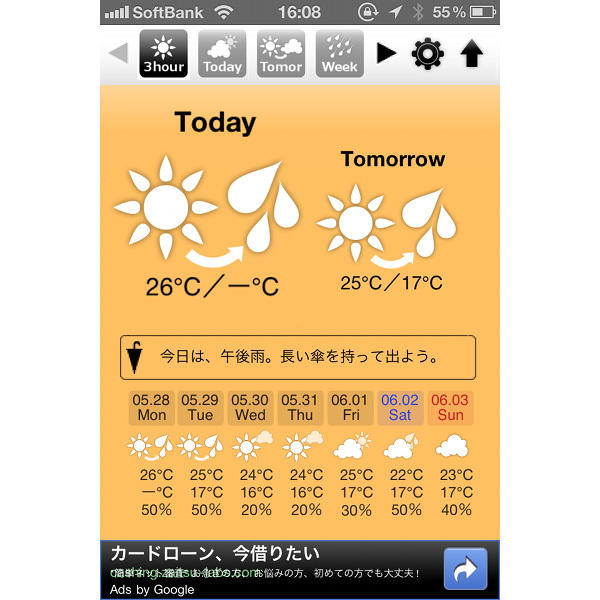Screen dimensions: 600x600
Task: Tap the right arrow in the toolbar
Action: (x=387, y=53)
